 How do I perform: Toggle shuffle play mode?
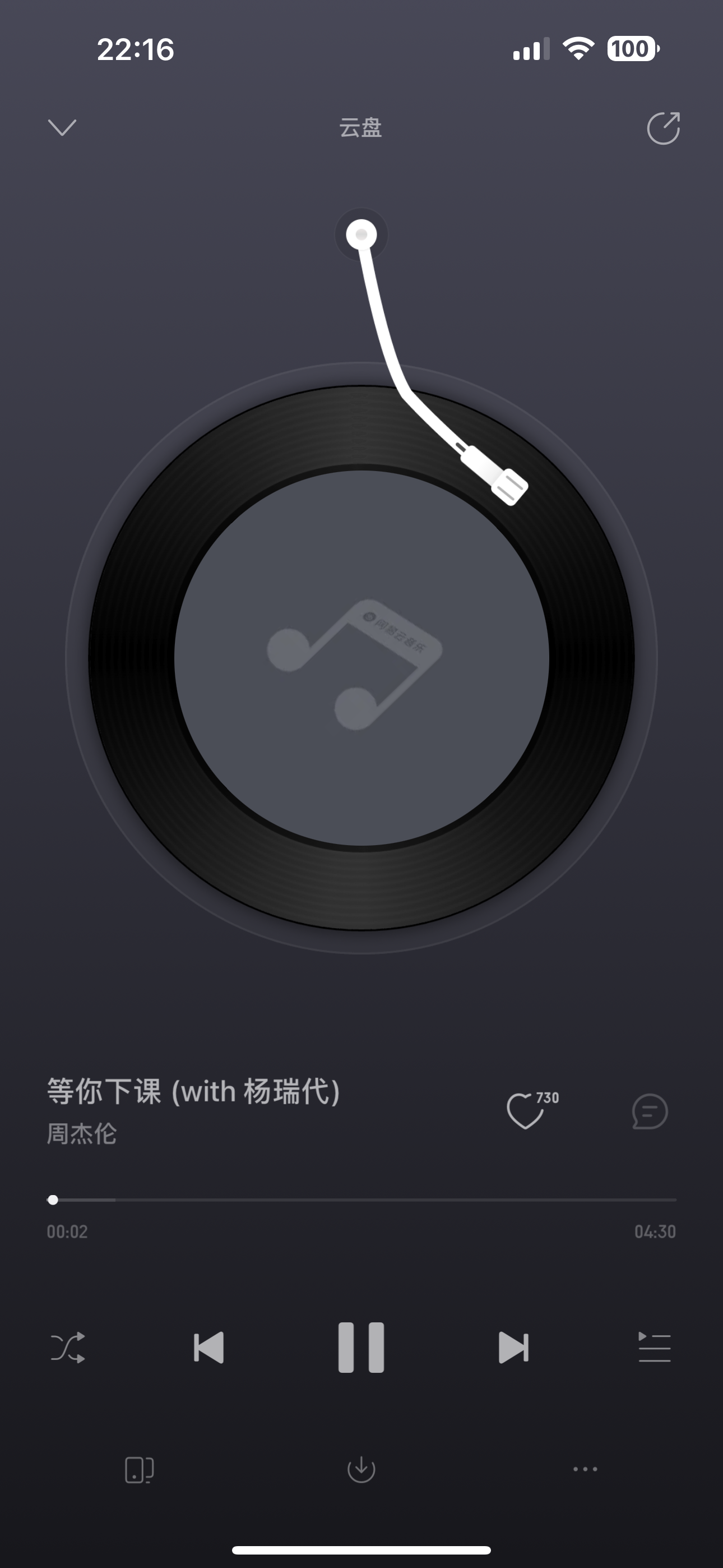point(68,1348)
